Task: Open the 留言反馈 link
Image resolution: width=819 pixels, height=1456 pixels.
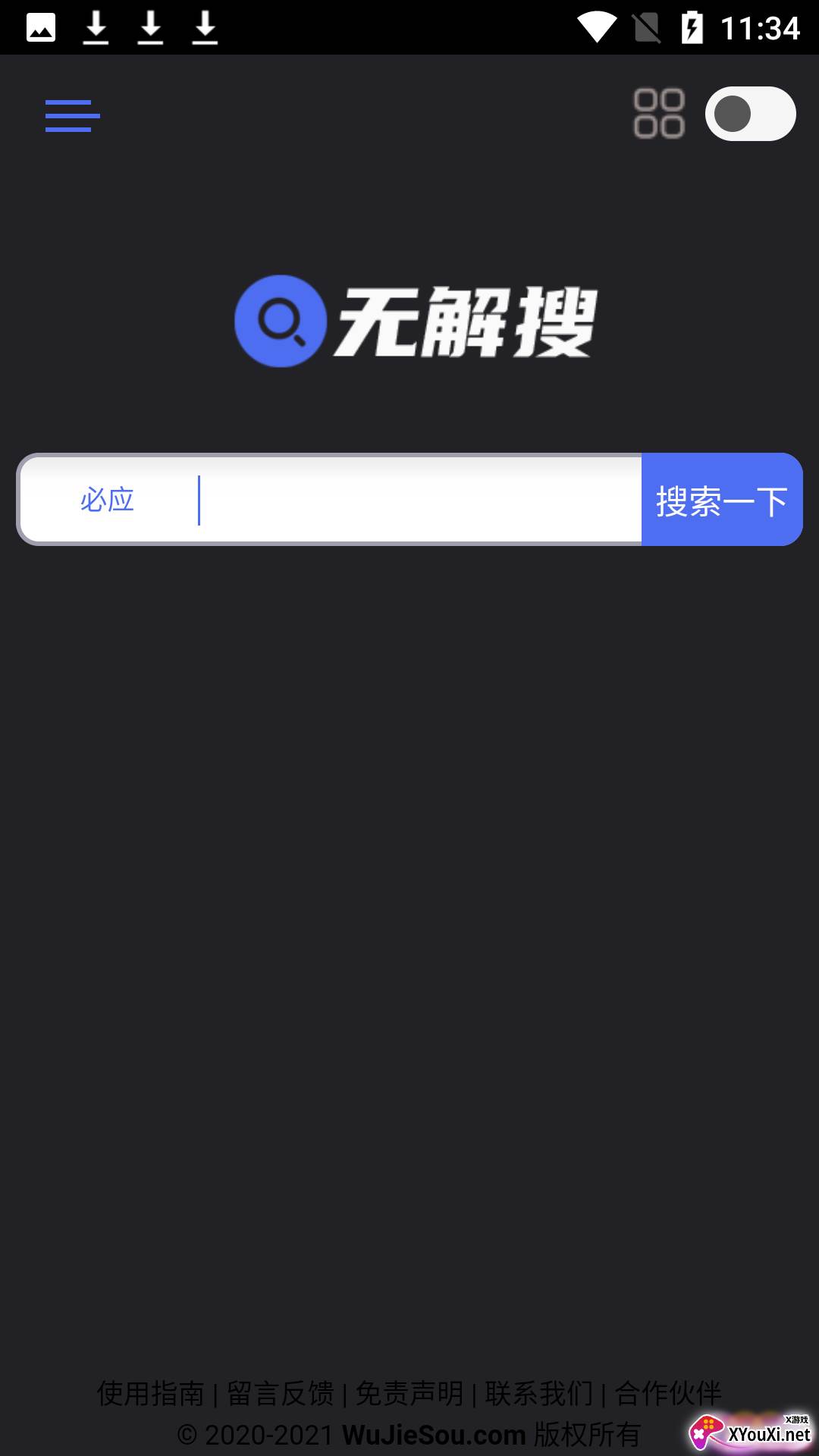Action: [x=280, y=1393]
